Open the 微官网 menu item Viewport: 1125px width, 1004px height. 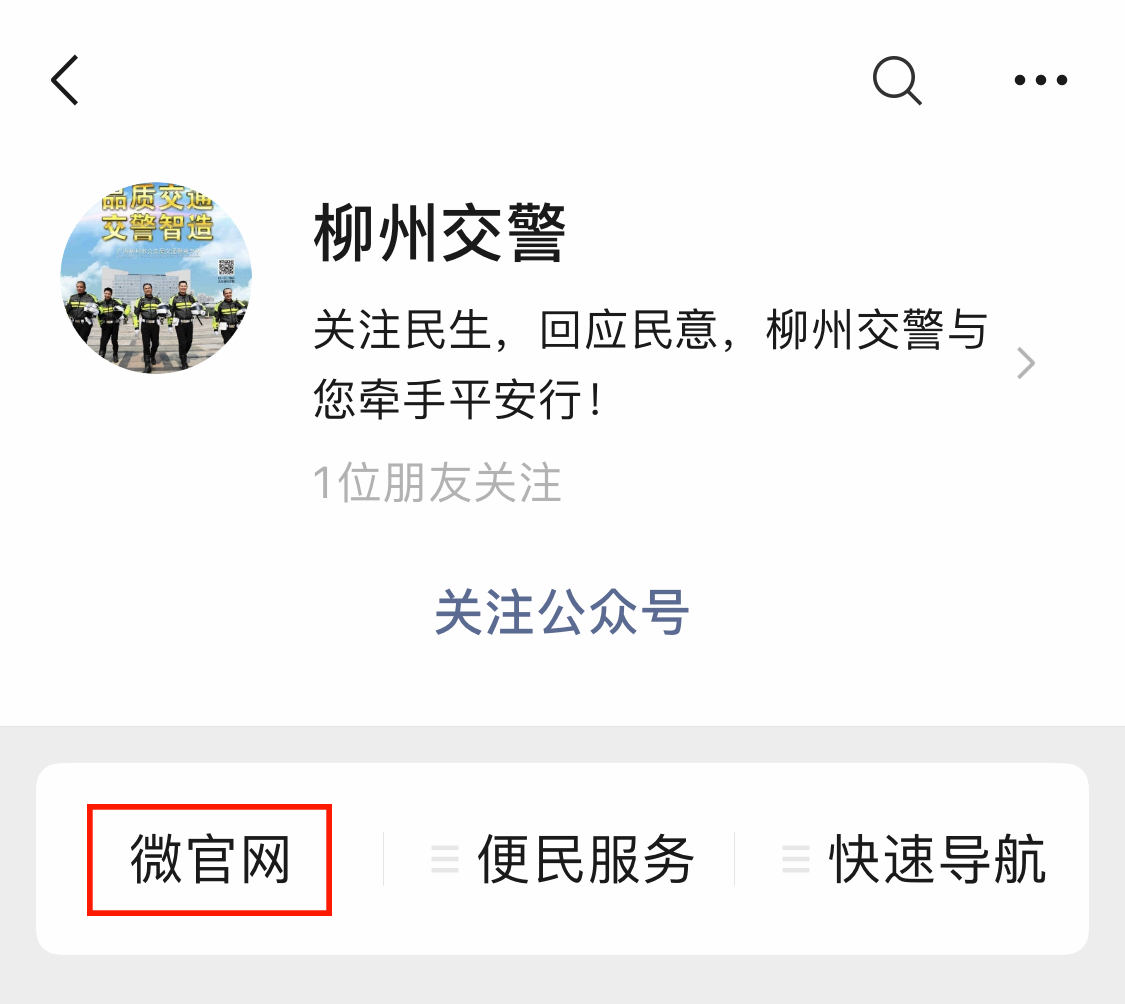210,860
